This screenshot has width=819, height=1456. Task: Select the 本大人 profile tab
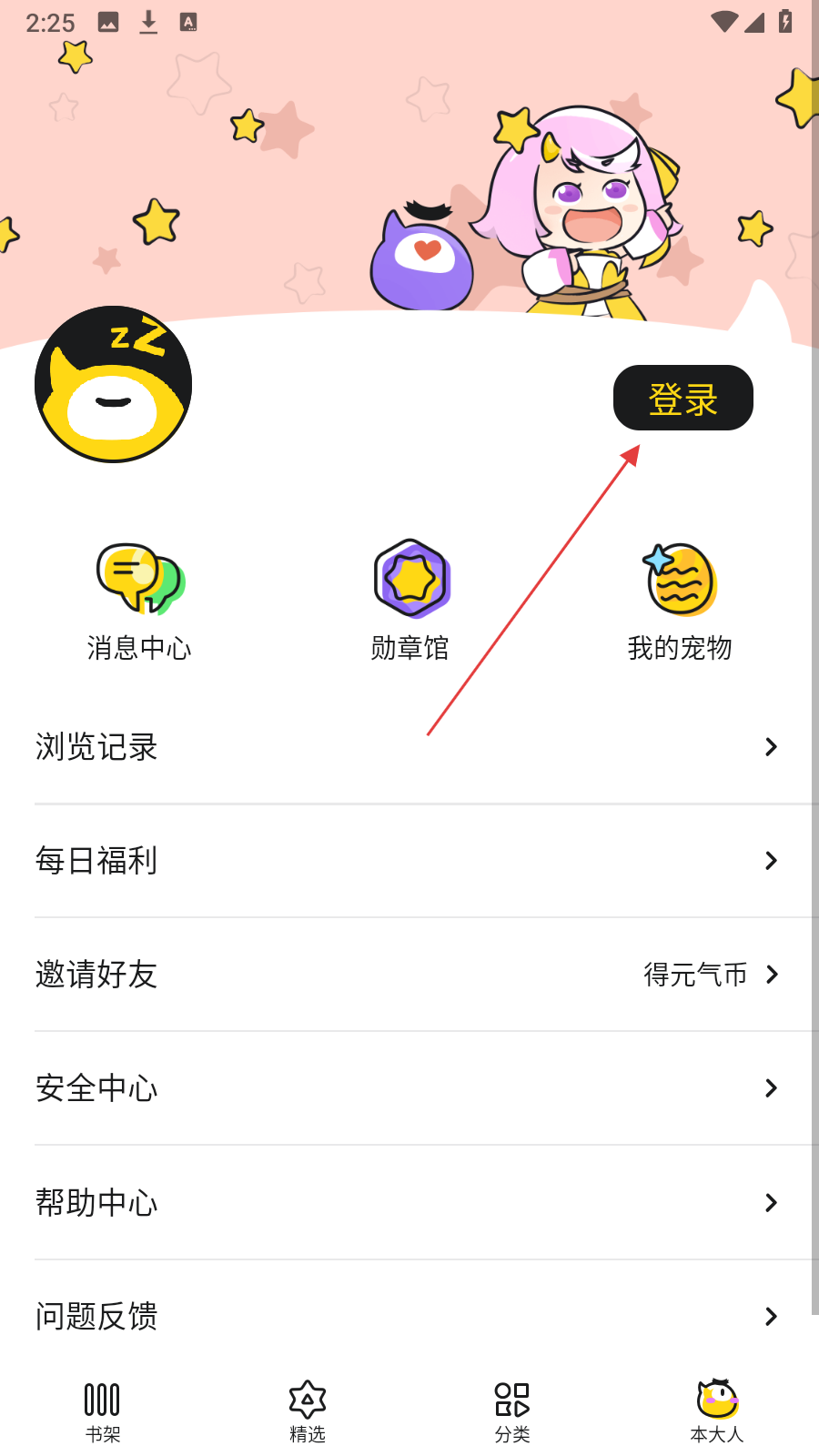[717, 1411]
